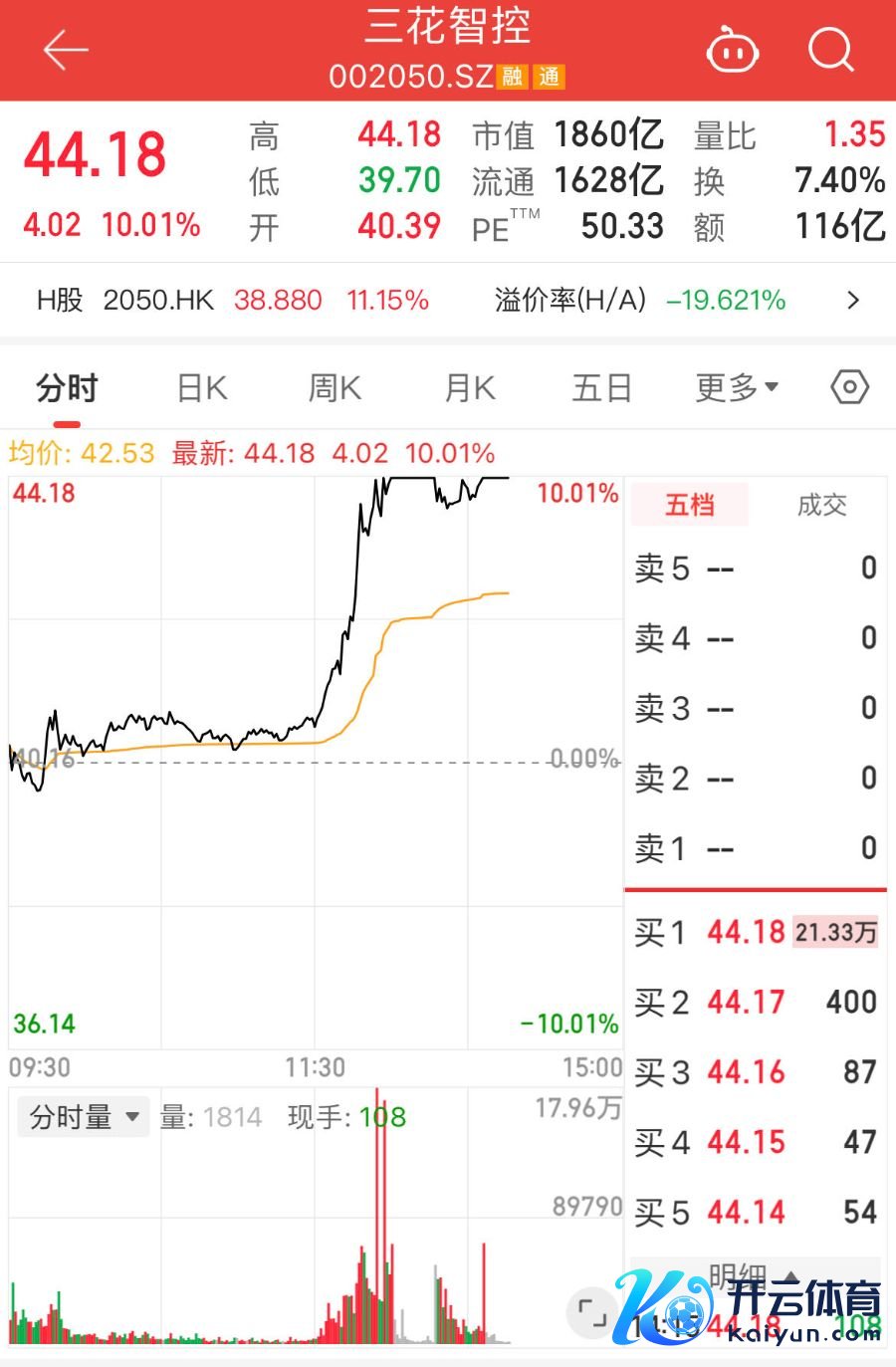Go back using the top arrow
Screen dimensions: 896x1367
point(66,50)
